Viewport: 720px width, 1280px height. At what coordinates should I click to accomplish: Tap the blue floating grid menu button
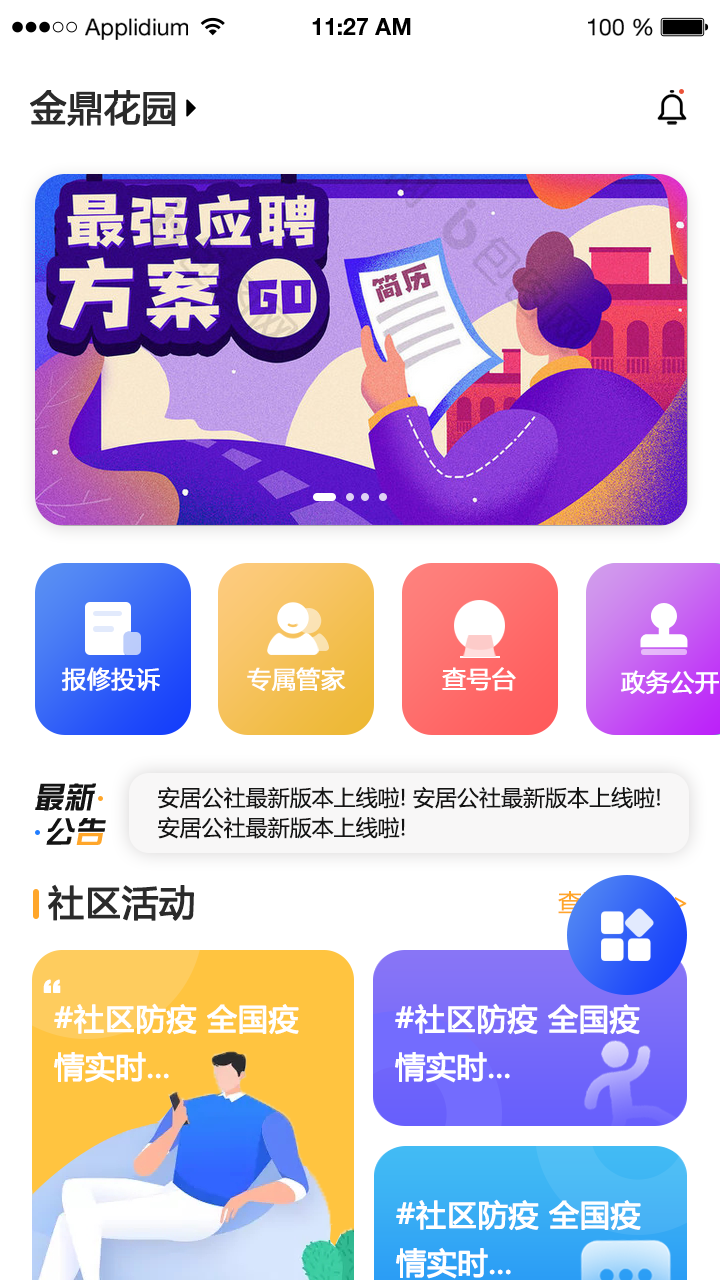coord(627,935)
